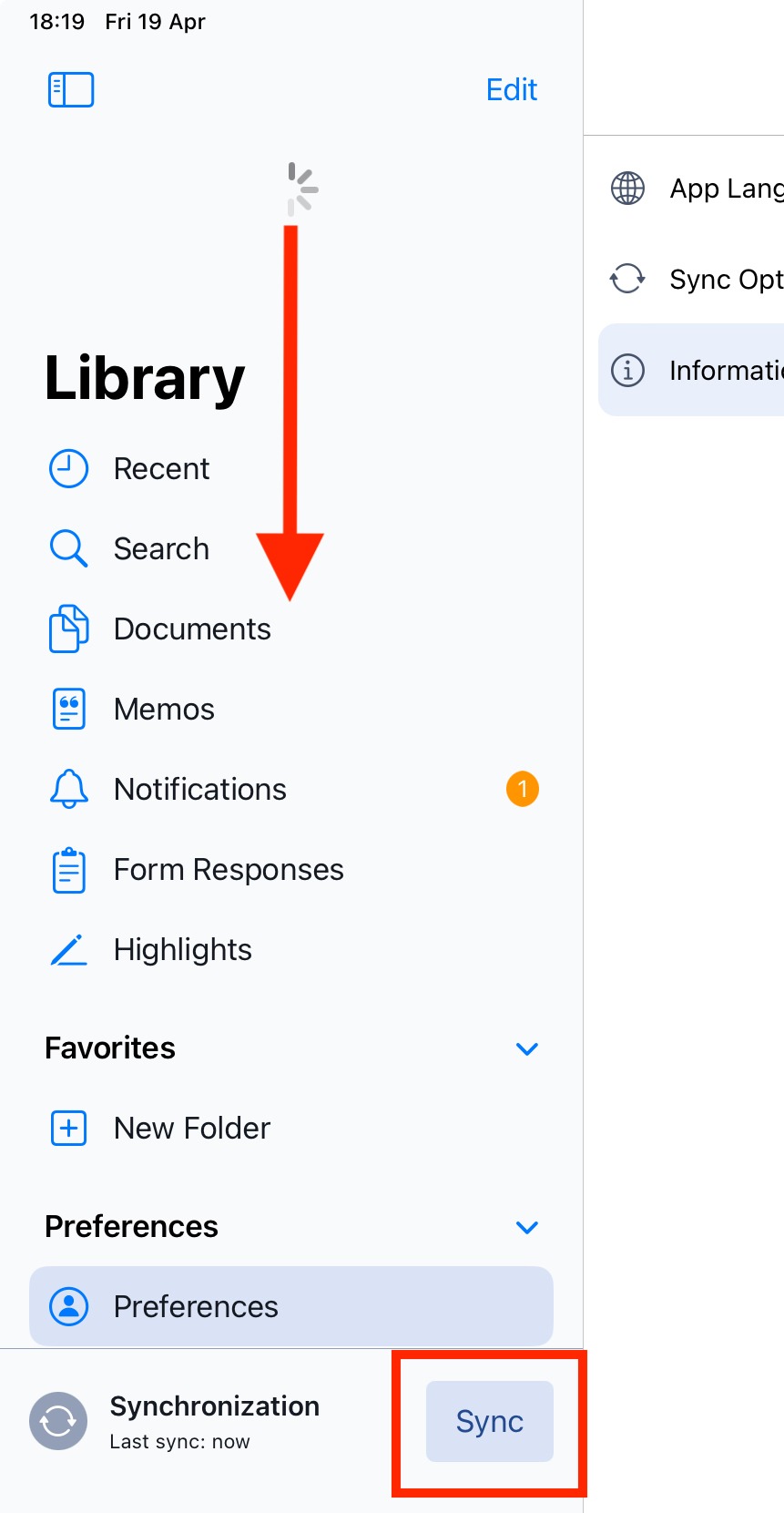
Task: Create a New Folder
Action: click(x=191, y=1129)
